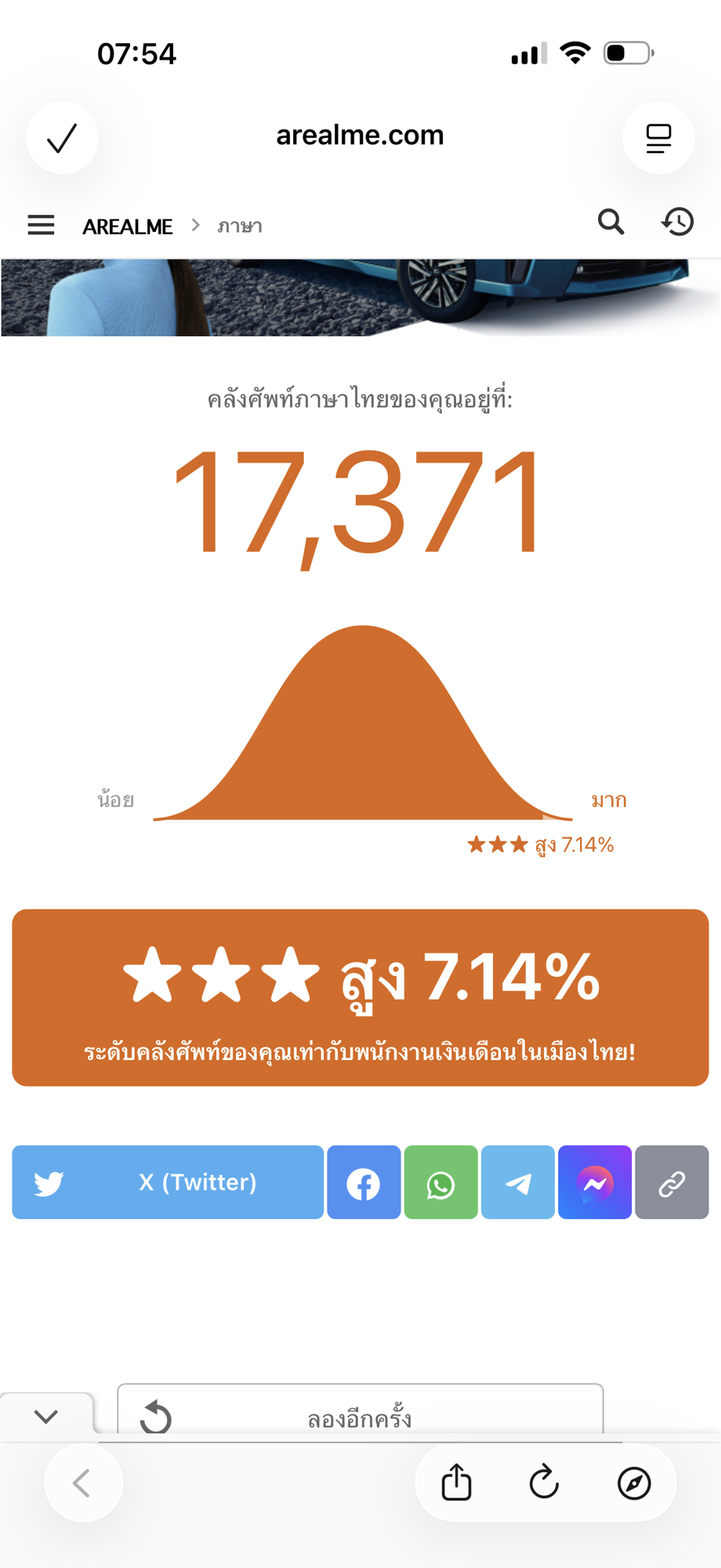
Task: Tap the checkmark done button
Action: [62, 138]
